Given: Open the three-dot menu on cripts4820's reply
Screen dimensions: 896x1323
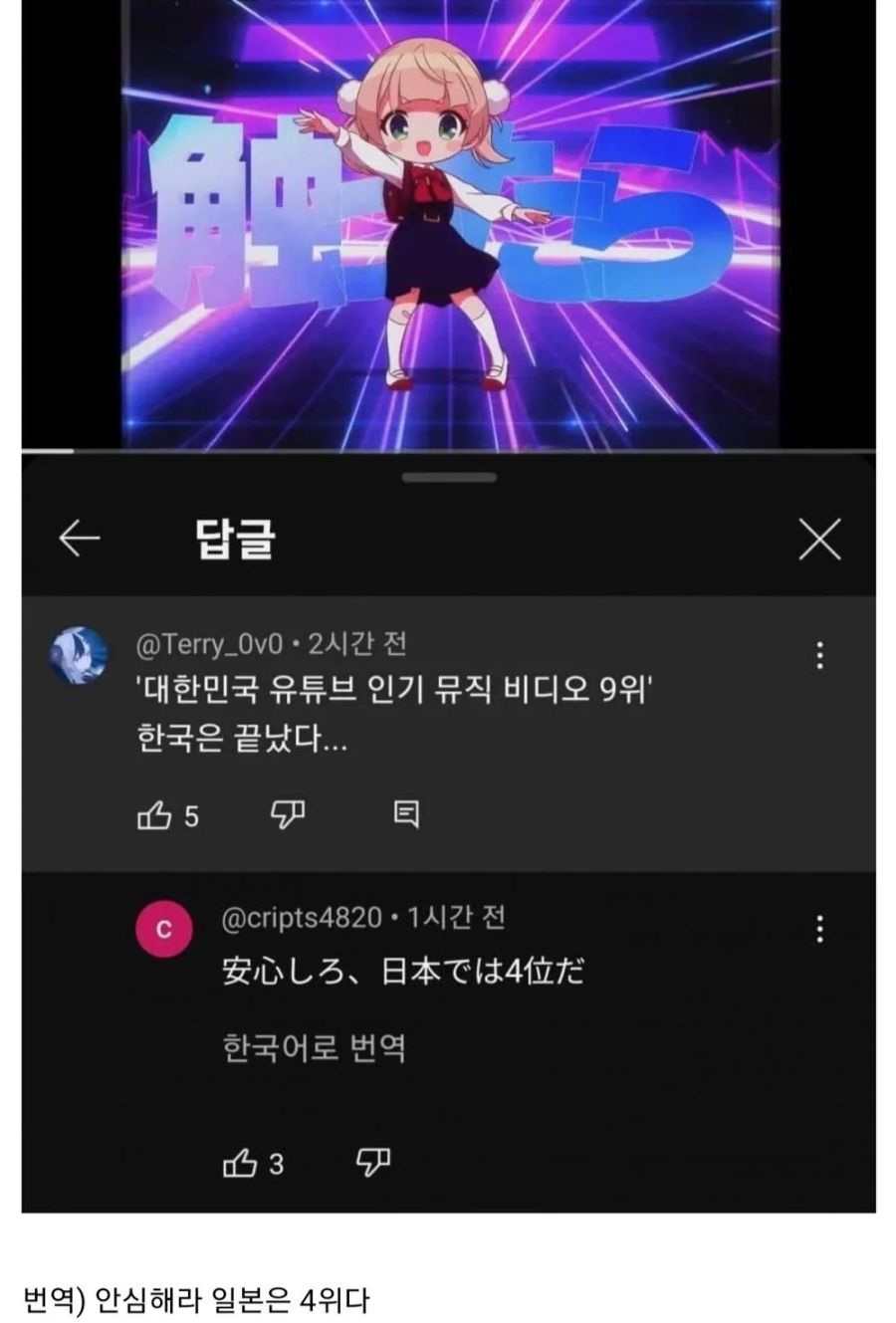Looking at the screenshot, I should (820, 930).
